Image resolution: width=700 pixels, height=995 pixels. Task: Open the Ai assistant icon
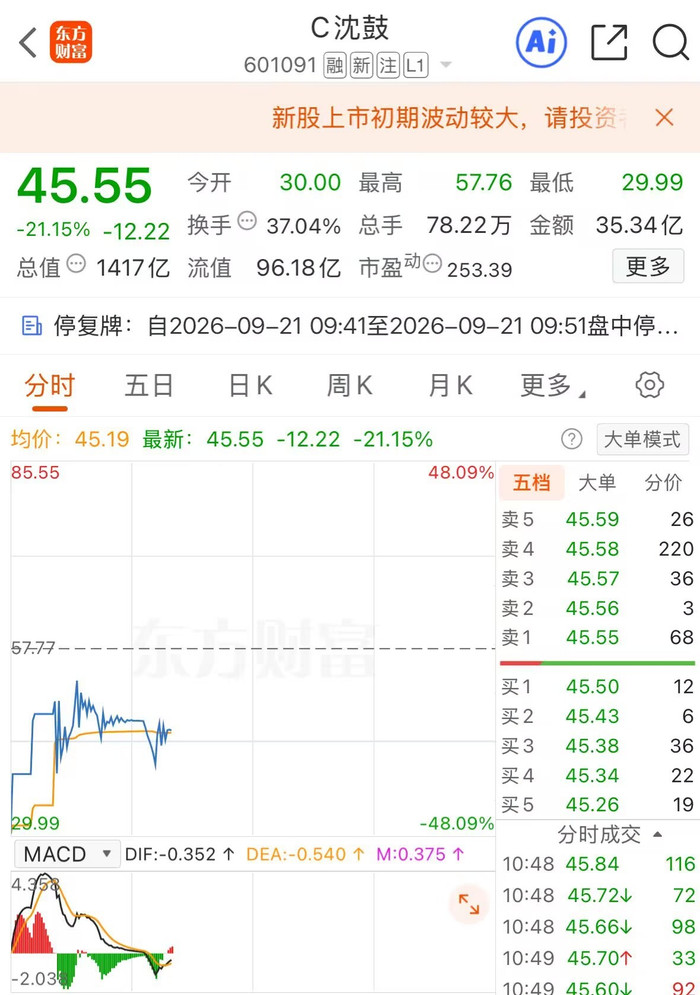[541, 43]
